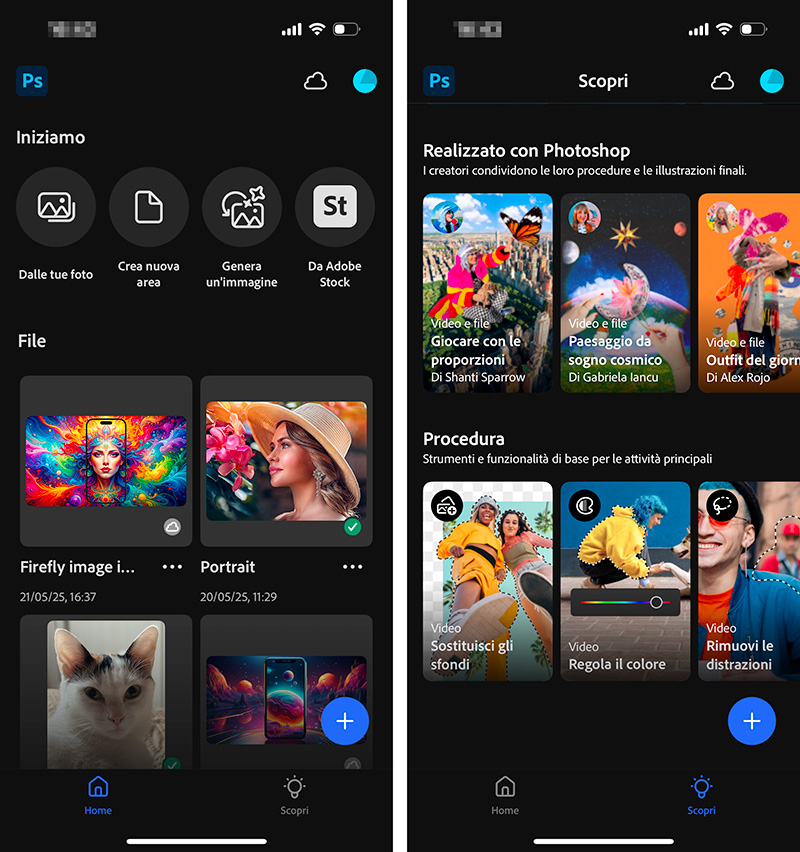The height and width of the screenshot is (852, 800).
Task: Open Dalle tue foto to import photos
Action: click(56, 207)
